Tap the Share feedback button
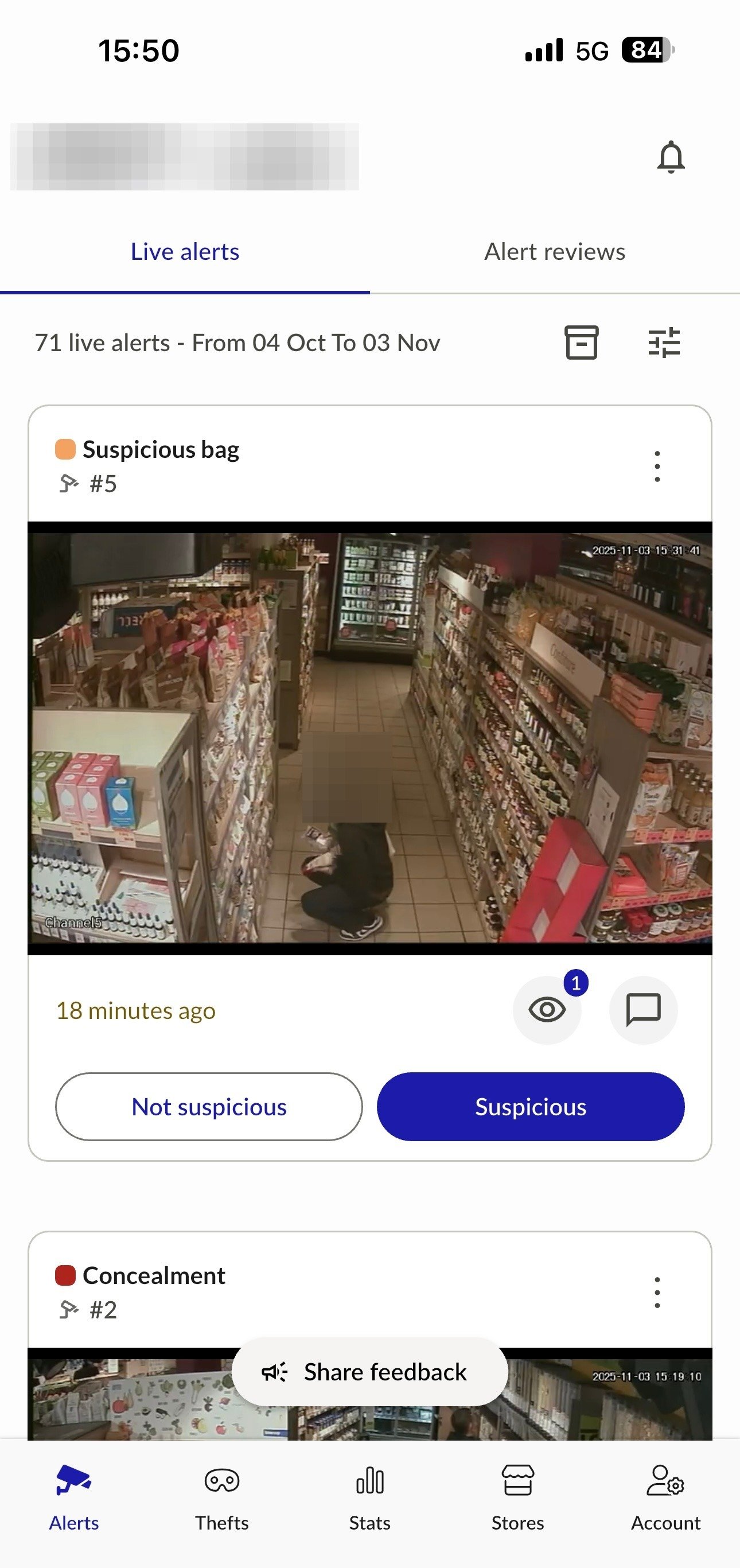The width and height of the screenshot is (740, 1568). 370,1372
